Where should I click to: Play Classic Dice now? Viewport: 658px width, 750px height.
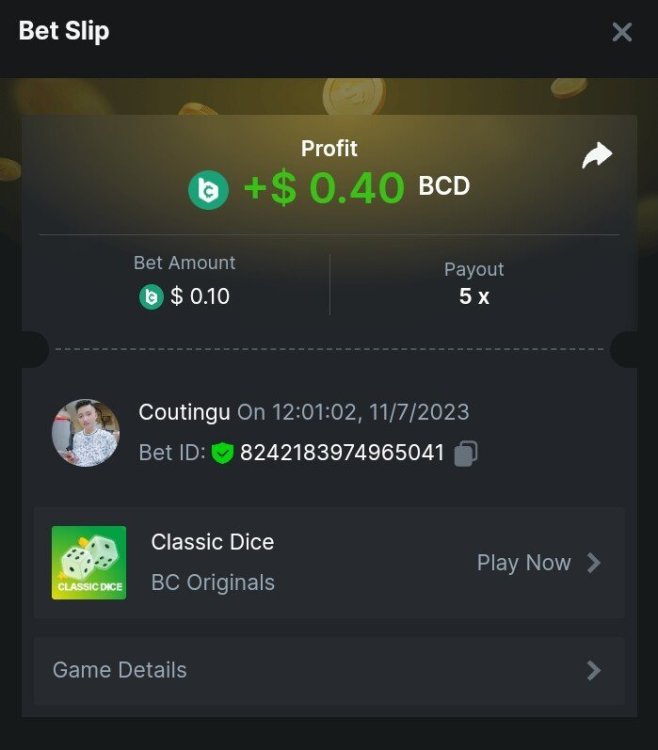538,562
